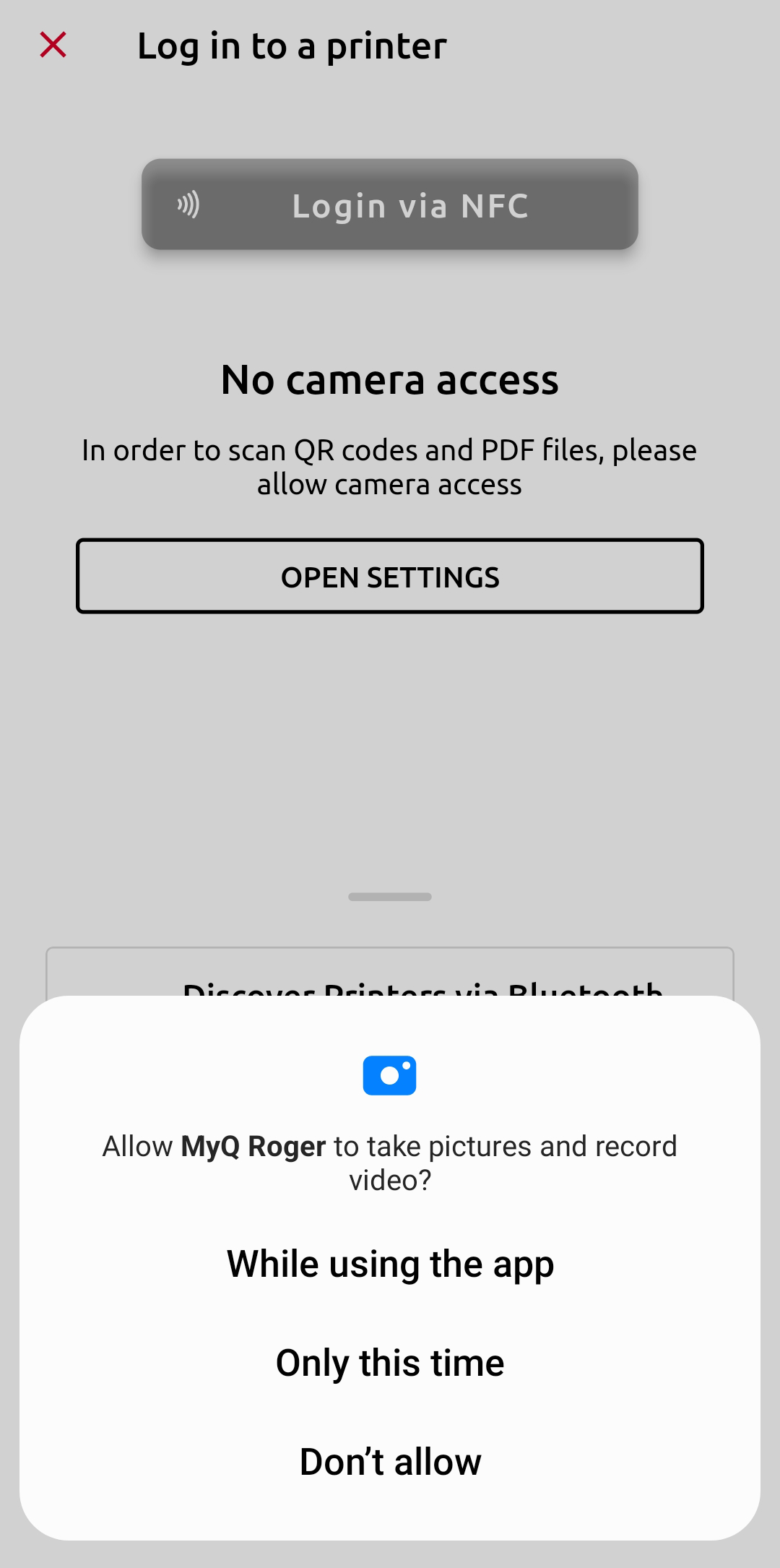Tap the Login via NFC button
The height and width of the screenshot is (1568, 780).
[x=390, y=204]
